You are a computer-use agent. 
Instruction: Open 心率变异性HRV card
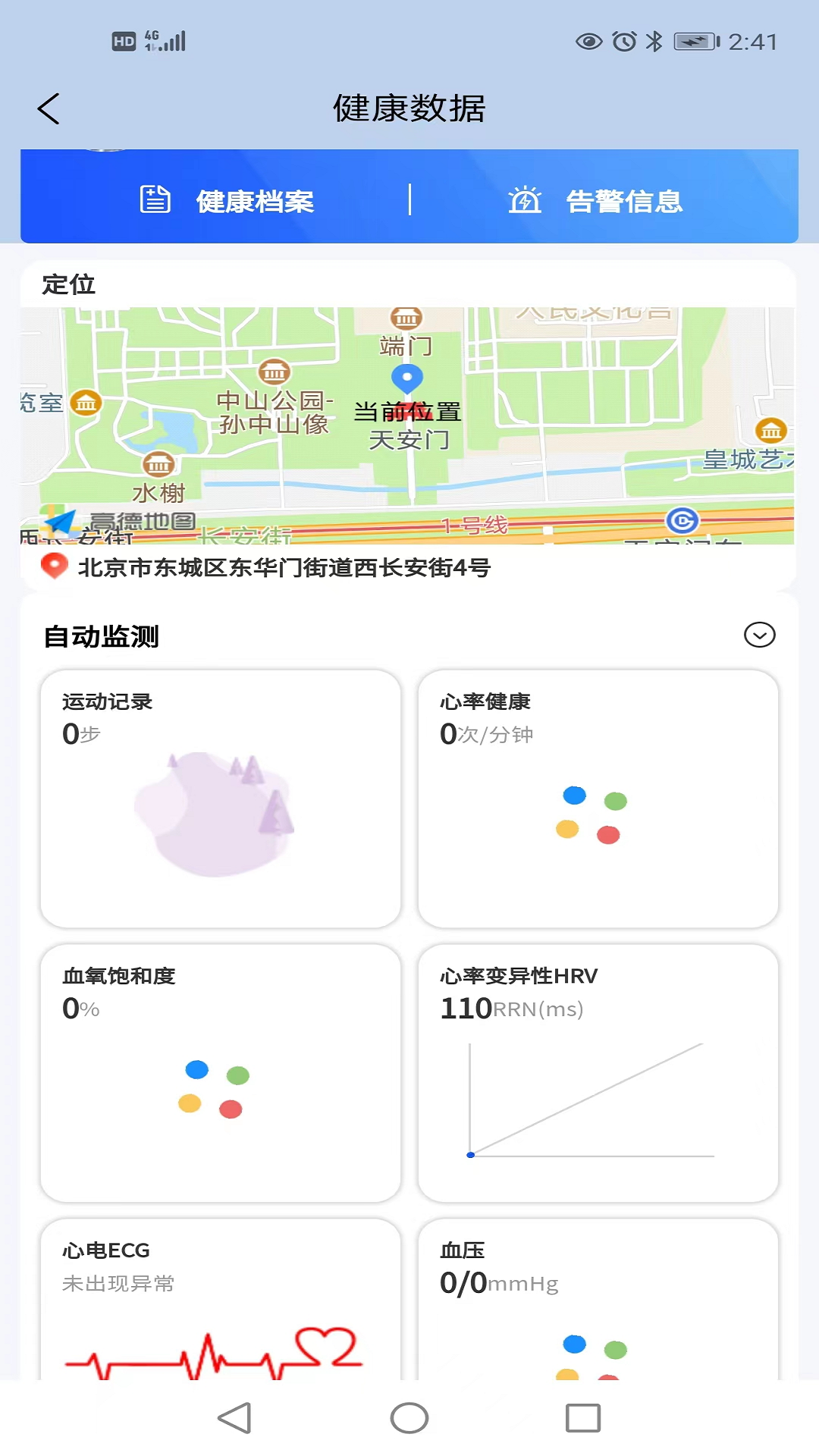[598, 1073]
